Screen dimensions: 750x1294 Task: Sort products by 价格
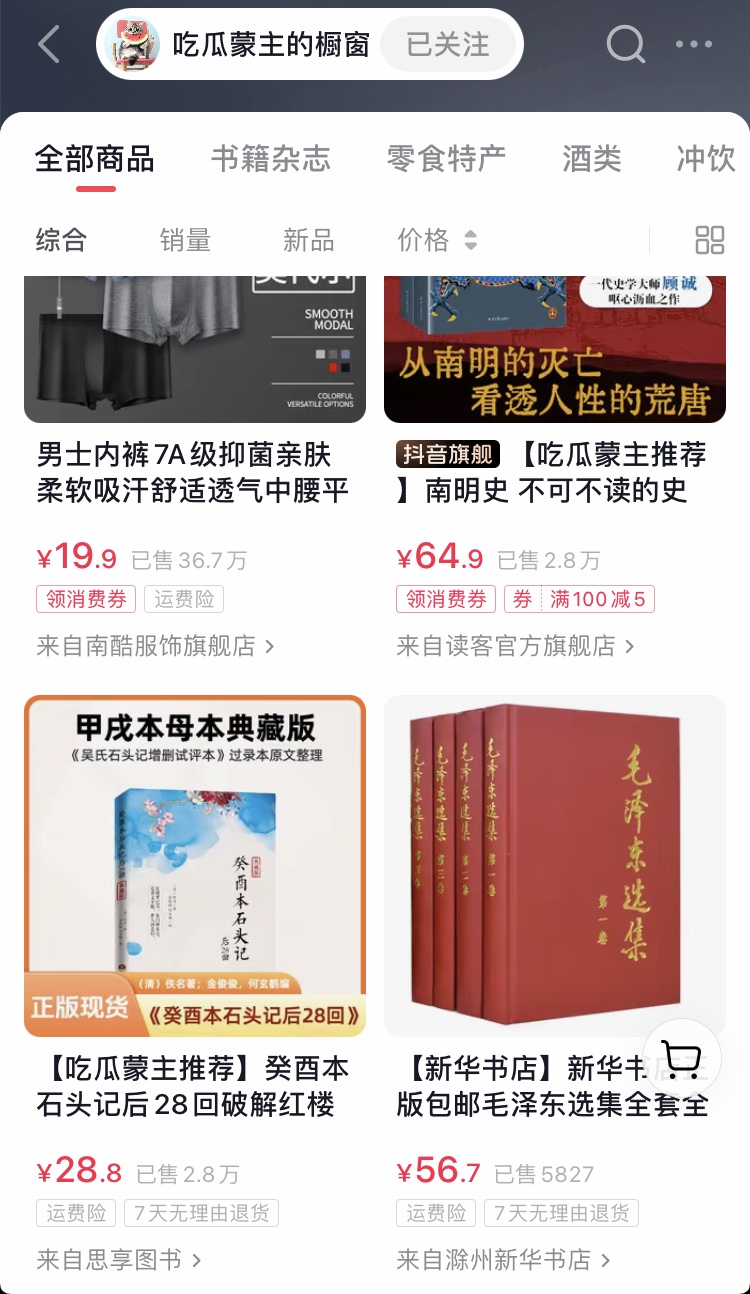point(437,240)
